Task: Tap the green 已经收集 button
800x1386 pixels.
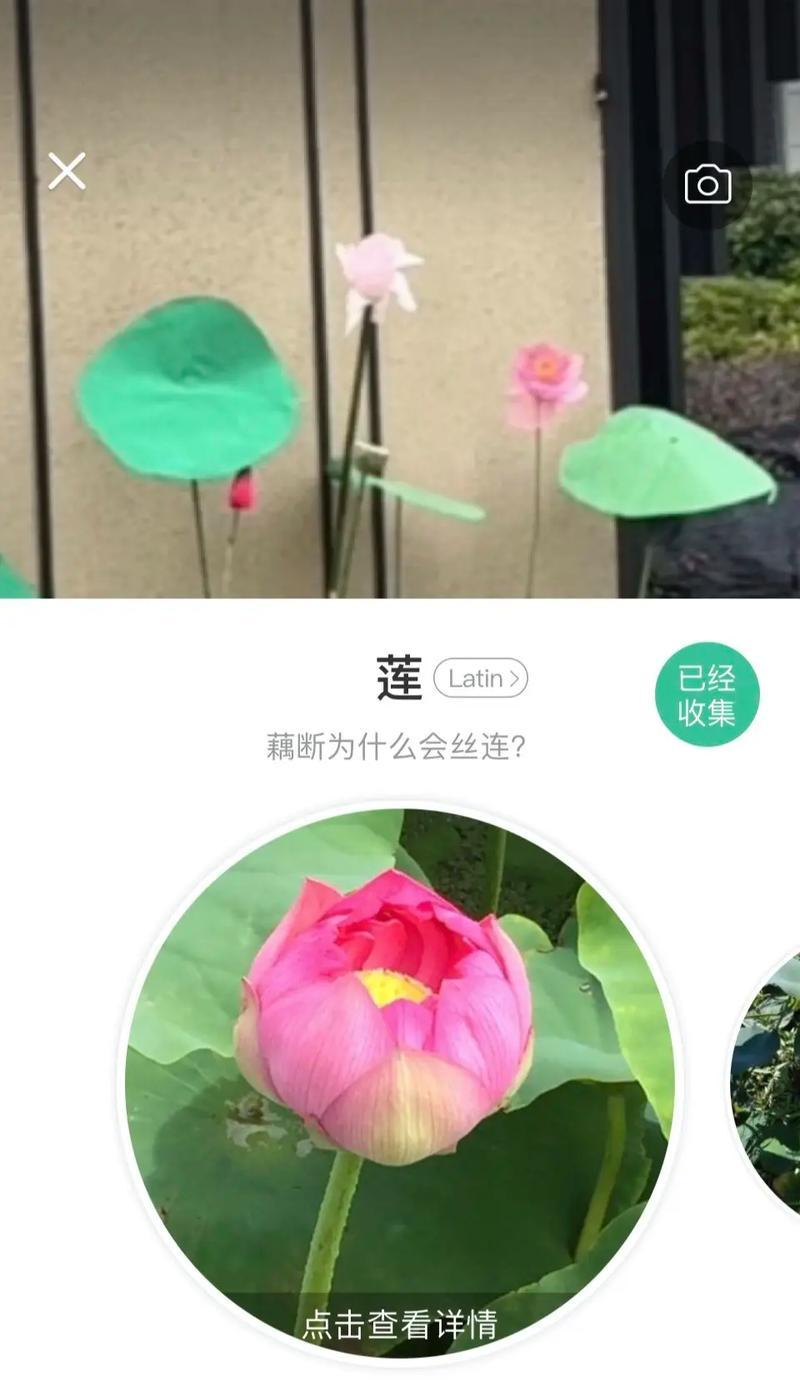Action: [x=707, y=695]
